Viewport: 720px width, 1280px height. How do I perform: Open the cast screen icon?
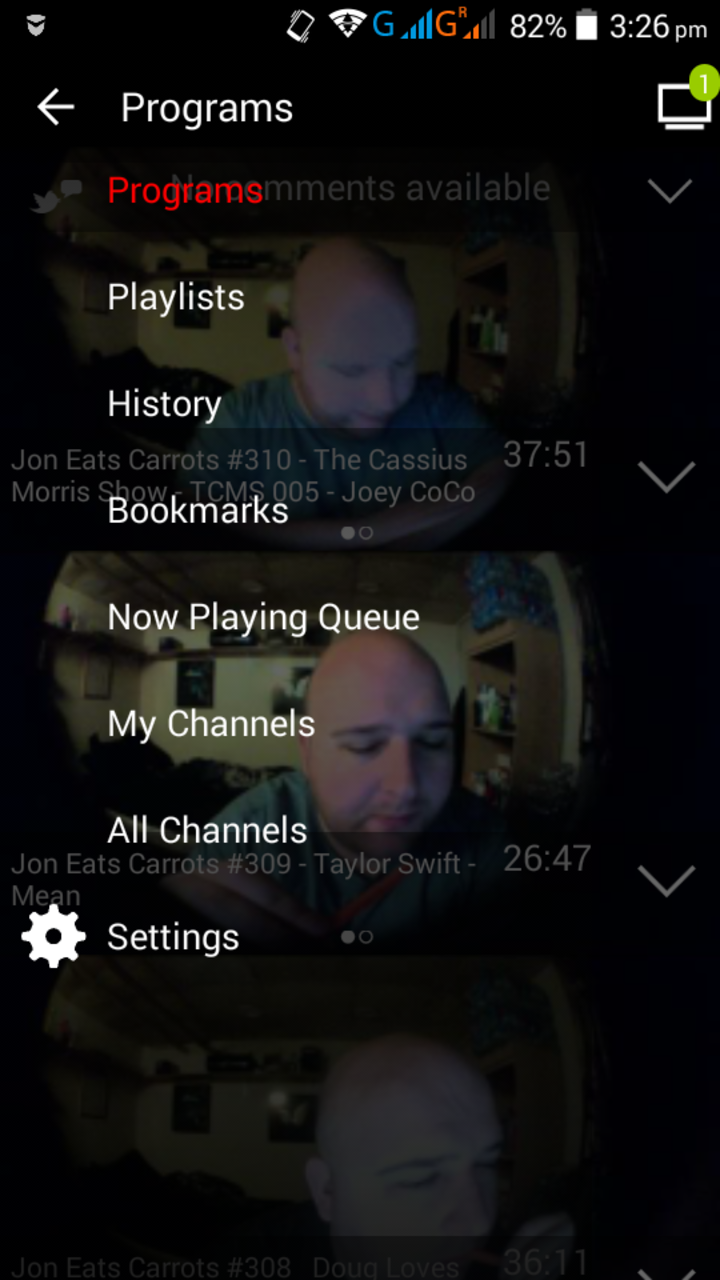point(685,104)
